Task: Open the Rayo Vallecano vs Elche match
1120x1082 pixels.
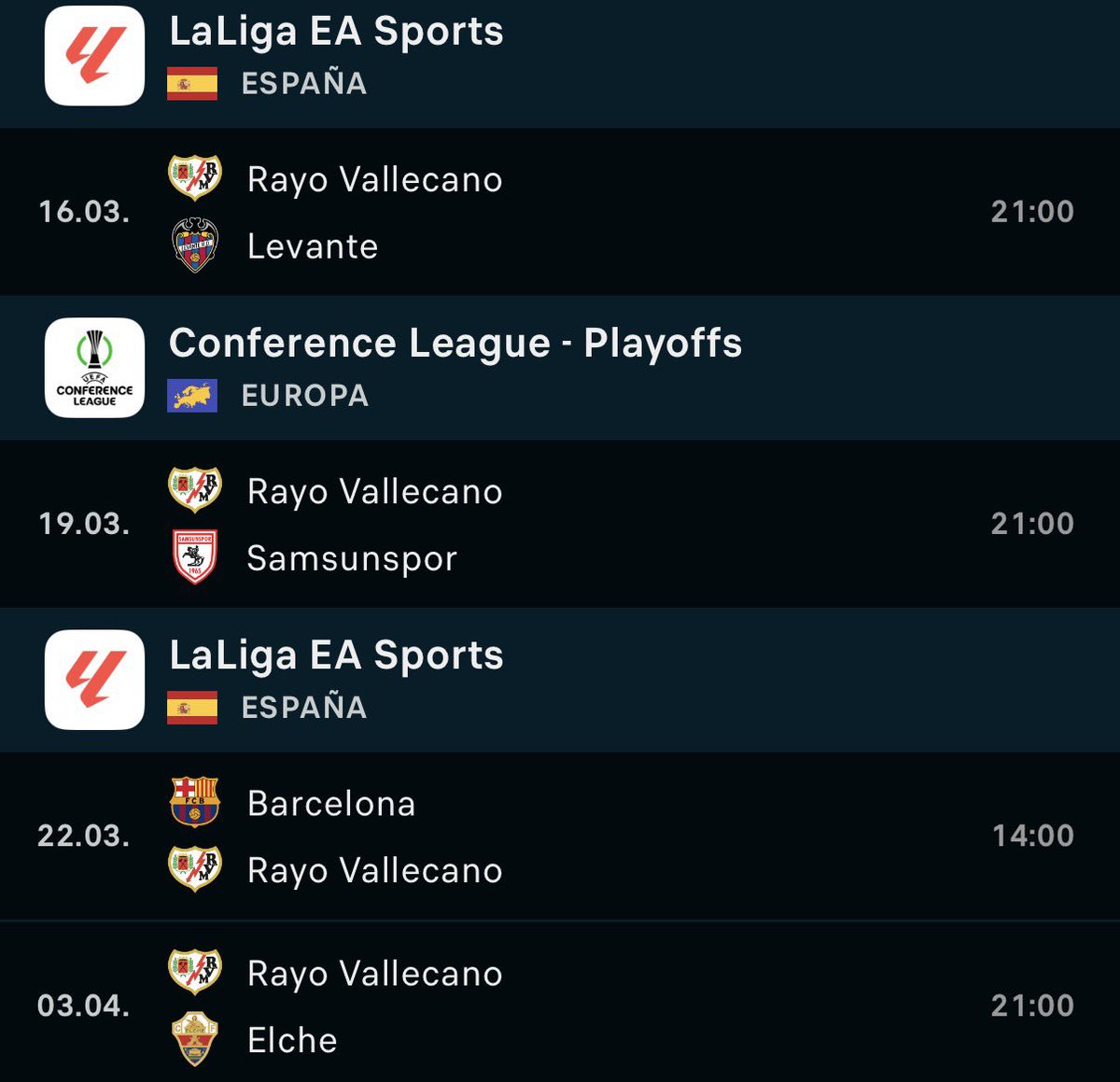Action: point(560,1005)
